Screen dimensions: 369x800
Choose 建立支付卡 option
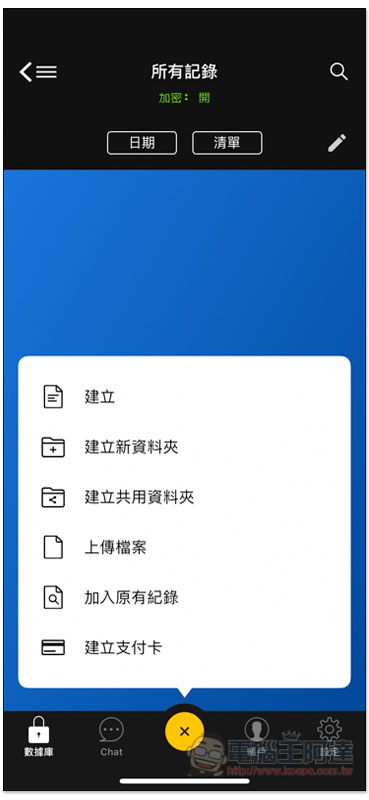(x=184, y=648)
